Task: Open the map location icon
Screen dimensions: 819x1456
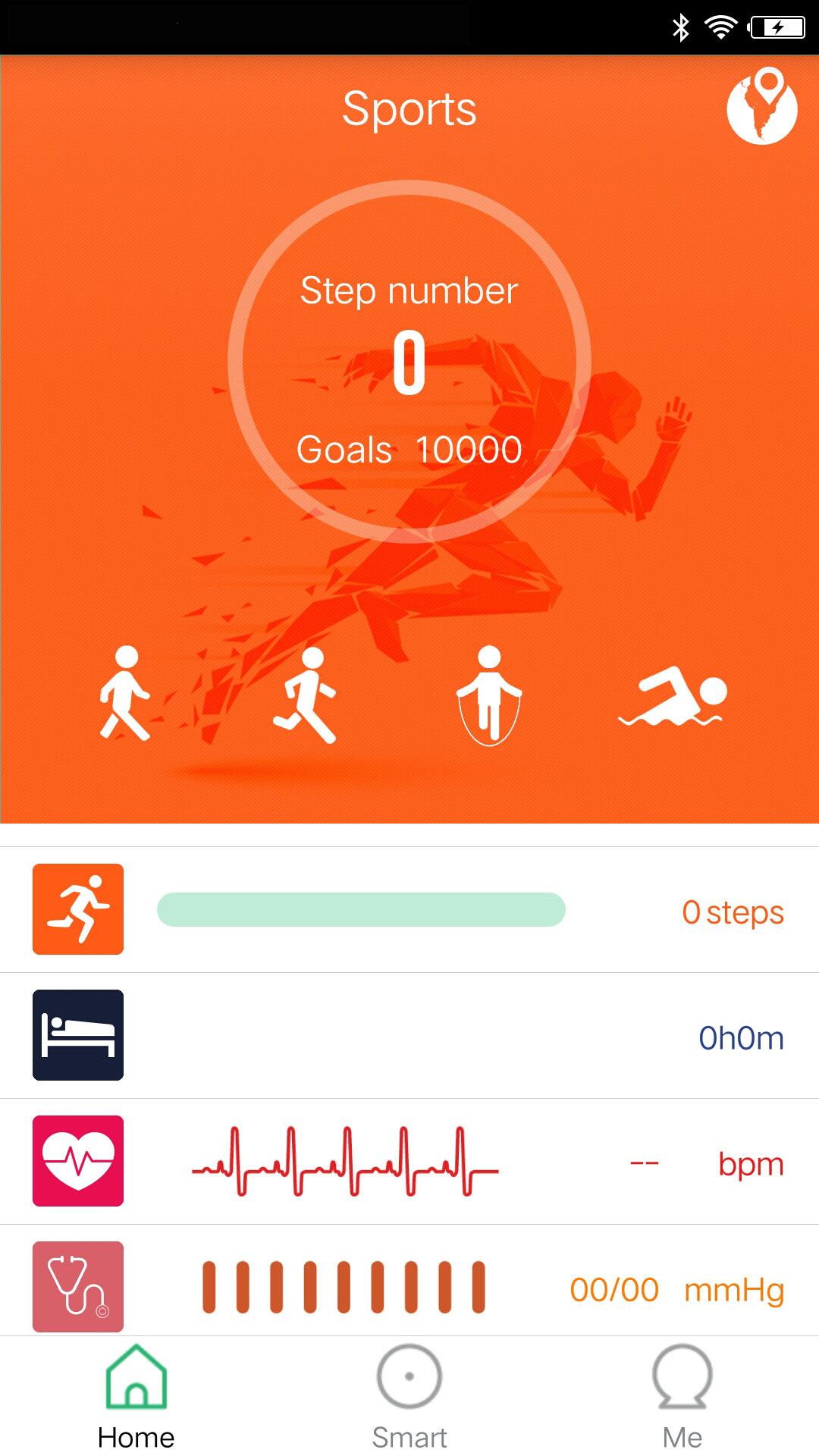Action: pyautogui.click(x=763, y=108)
